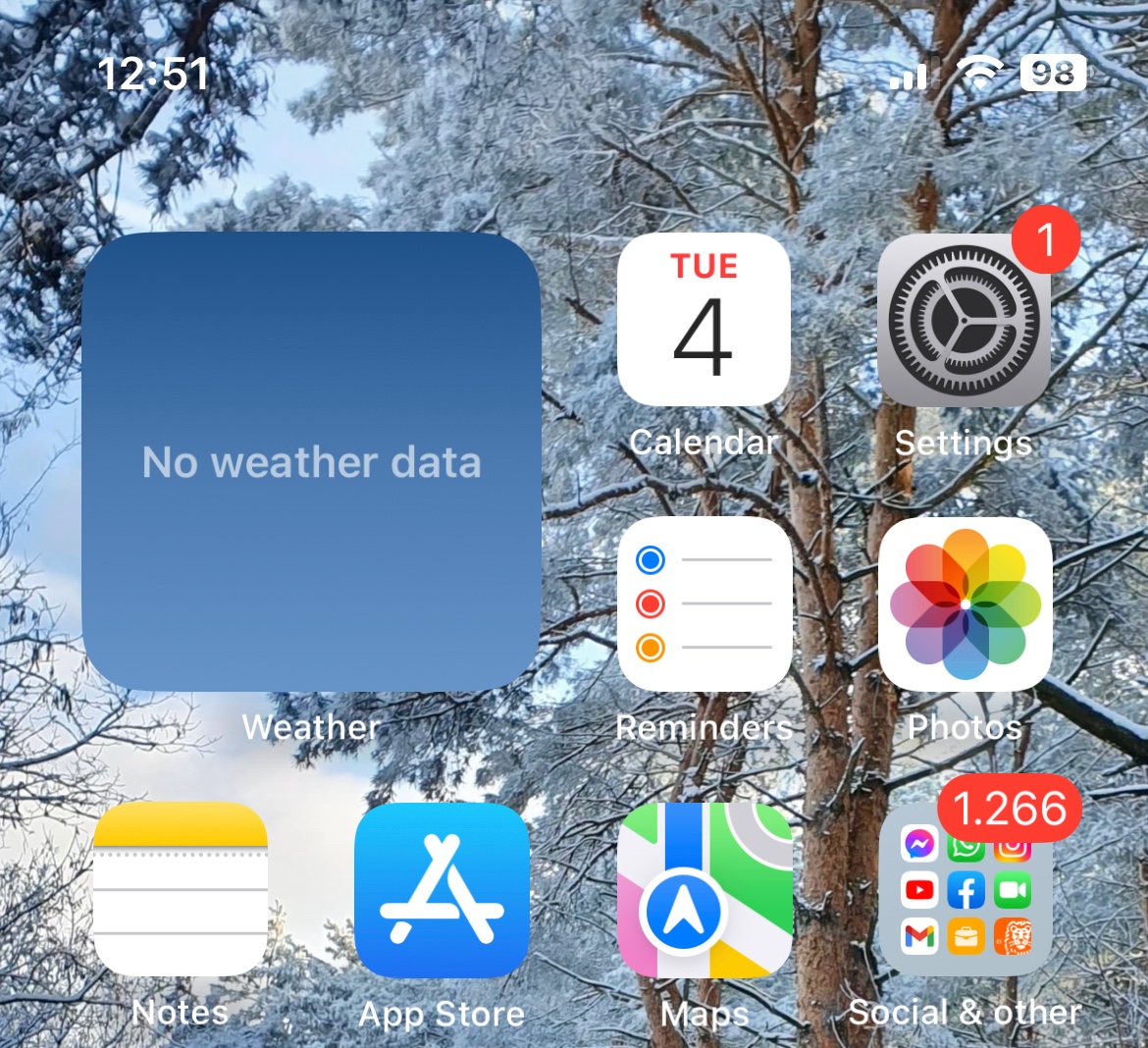Image resolution: width=1148 pixels, height=1048 pixels.
Task: Open the Weather widget
Action: 311,461
